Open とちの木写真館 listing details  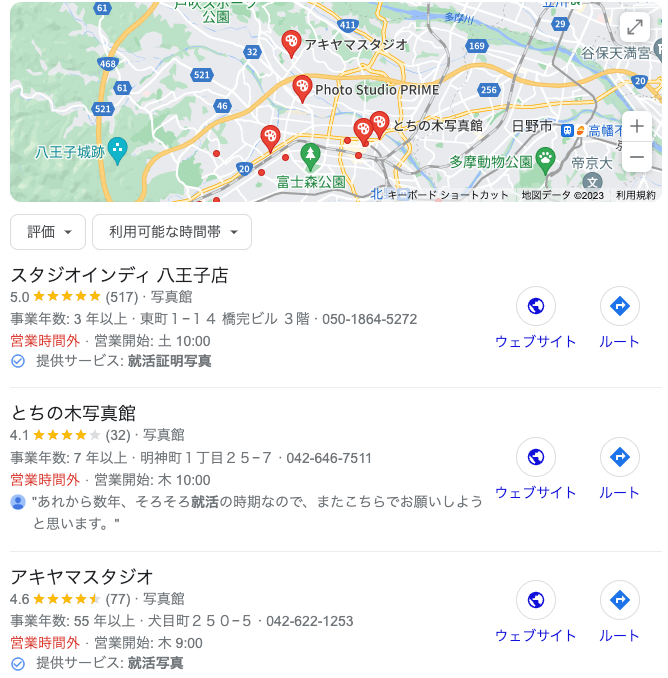(73, 413)
